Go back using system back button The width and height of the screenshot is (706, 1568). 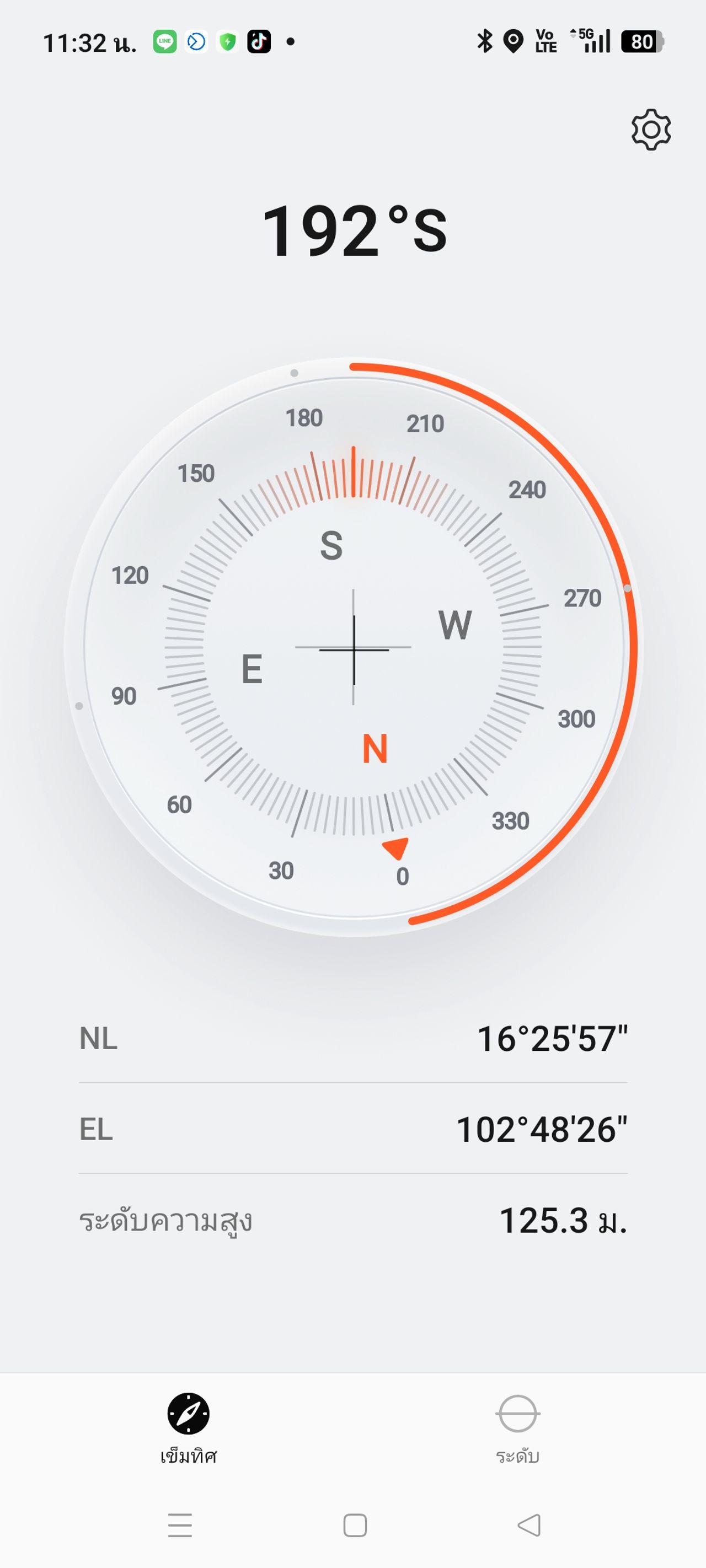pos(529,1525)
